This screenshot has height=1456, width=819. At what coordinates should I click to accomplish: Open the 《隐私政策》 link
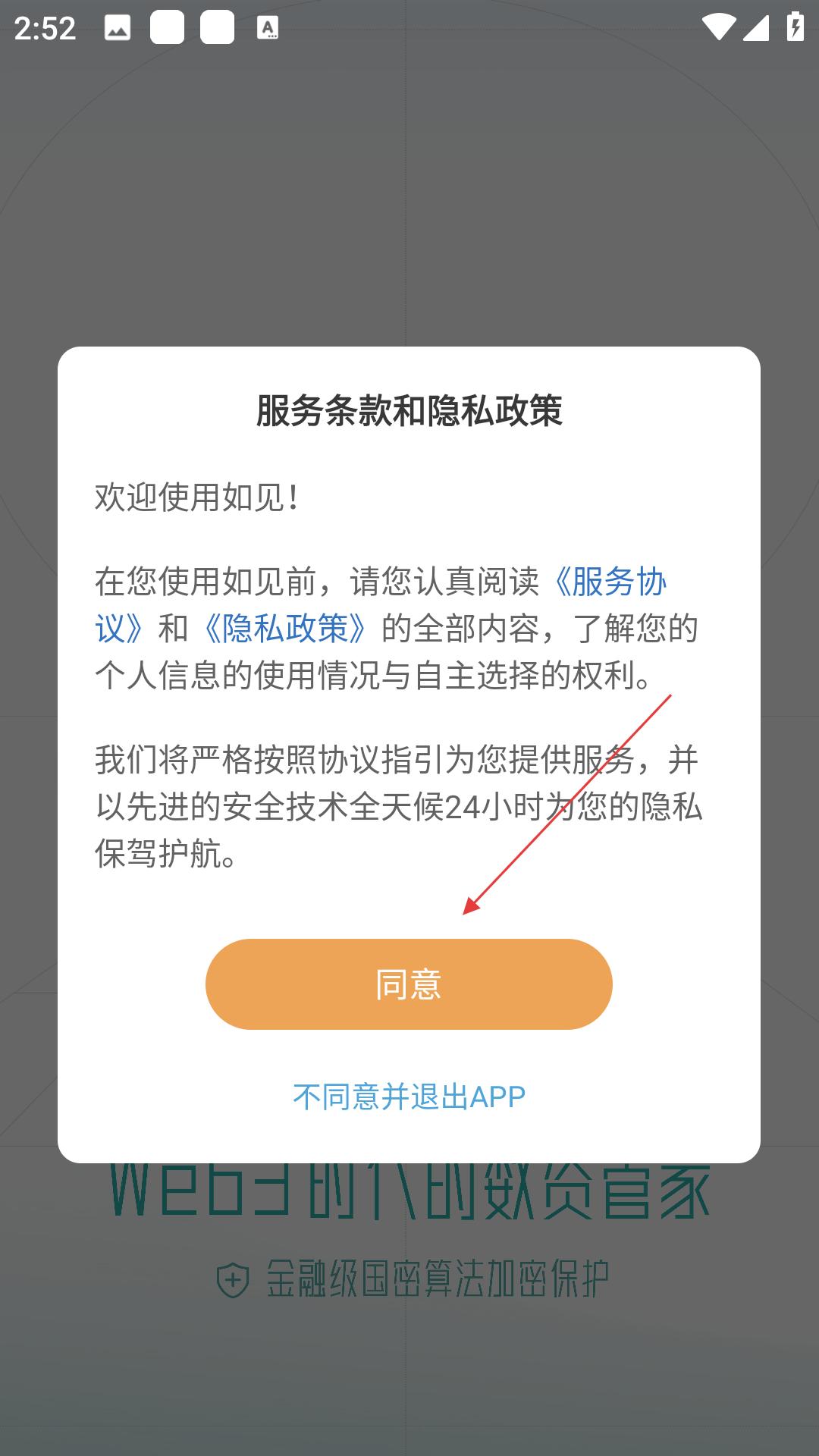click(284, 629)
